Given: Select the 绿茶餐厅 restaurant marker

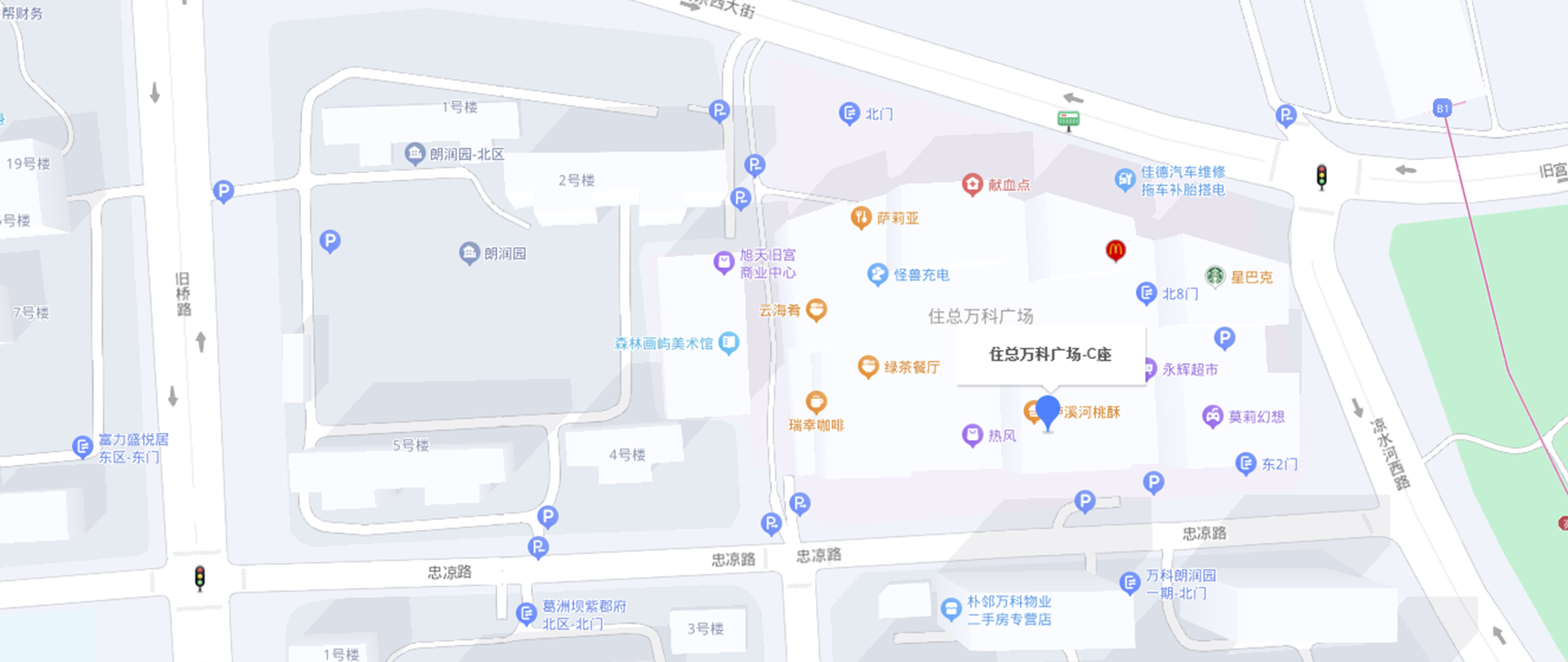Looking at the screenshot, I should 868,367.
